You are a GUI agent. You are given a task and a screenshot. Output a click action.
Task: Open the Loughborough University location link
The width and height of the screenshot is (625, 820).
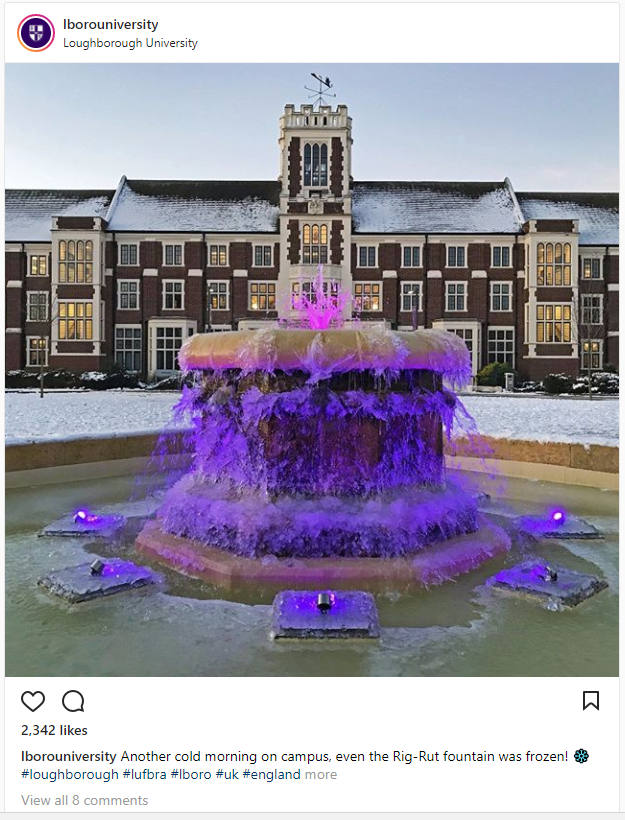(x=130, y=43)
